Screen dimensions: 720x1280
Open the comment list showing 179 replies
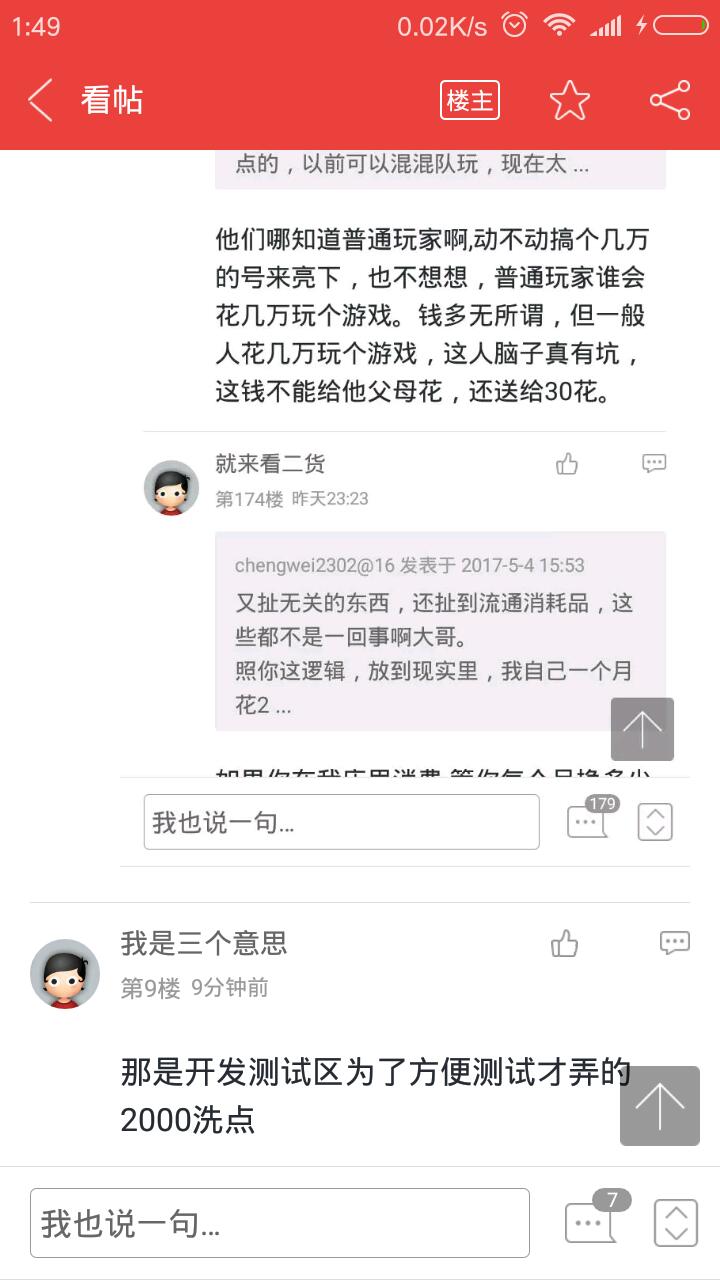(590, 820)
